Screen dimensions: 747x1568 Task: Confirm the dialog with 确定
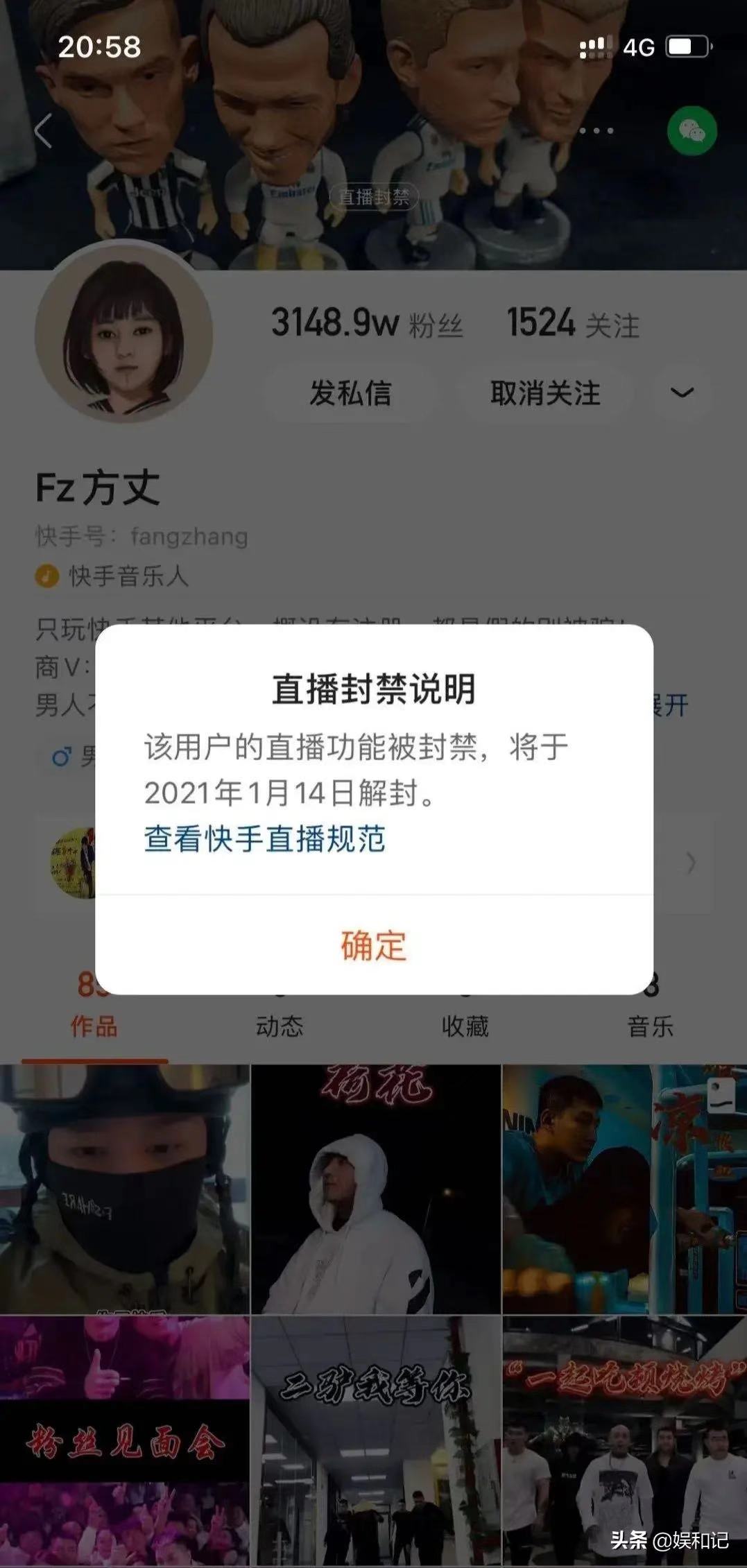(374, 945)
